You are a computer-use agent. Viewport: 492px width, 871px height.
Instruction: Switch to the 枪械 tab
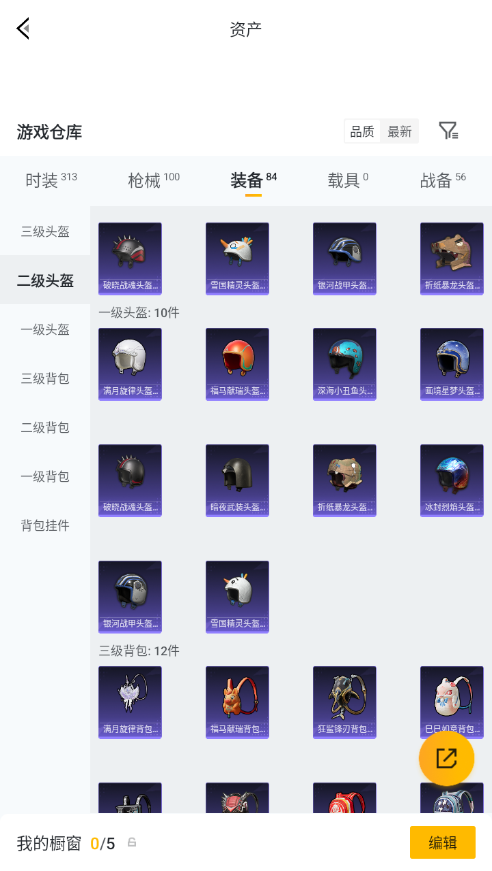click(x=154, y=180)
